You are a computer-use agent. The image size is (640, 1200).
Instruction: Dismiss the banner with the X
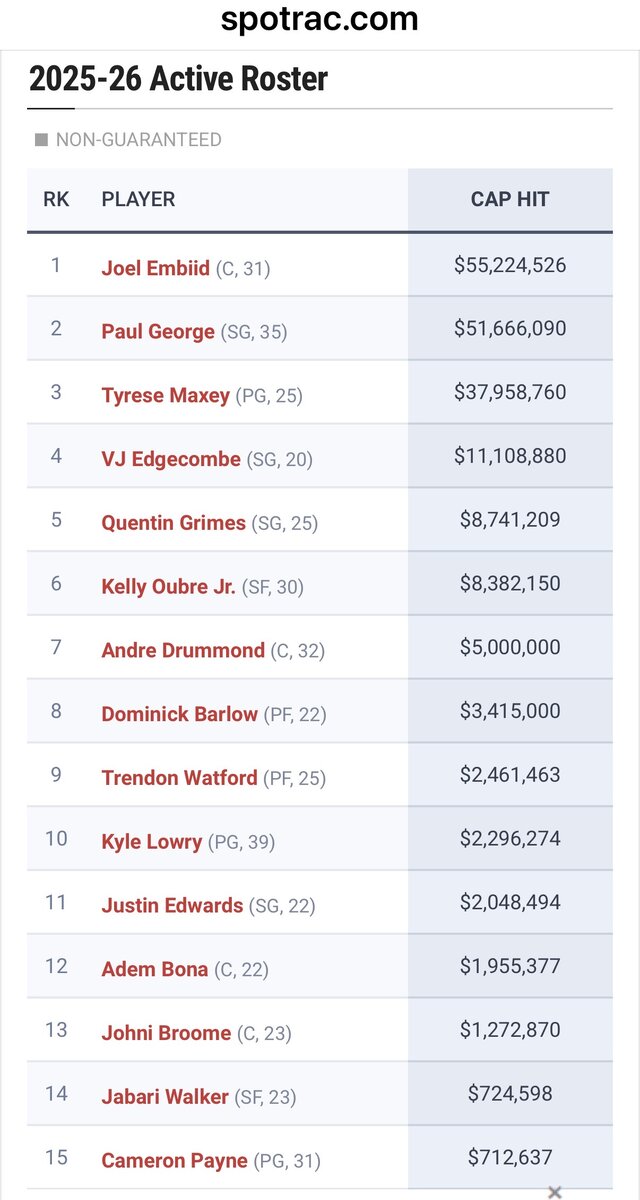point(556,1191)
